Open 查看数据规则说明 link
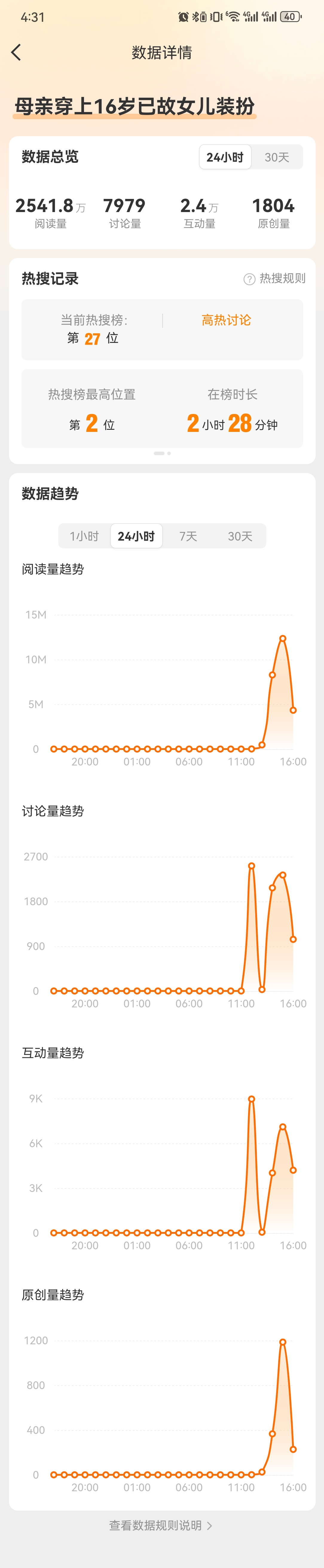 point(161,1525)
